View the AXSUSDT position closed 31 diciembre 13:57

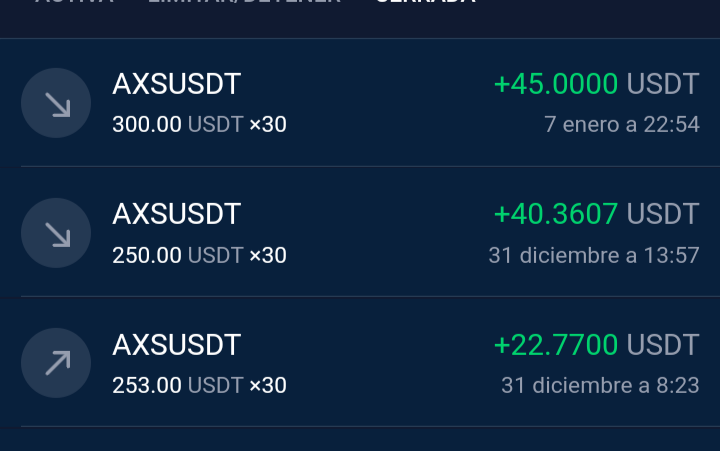(x=360, y=232)
